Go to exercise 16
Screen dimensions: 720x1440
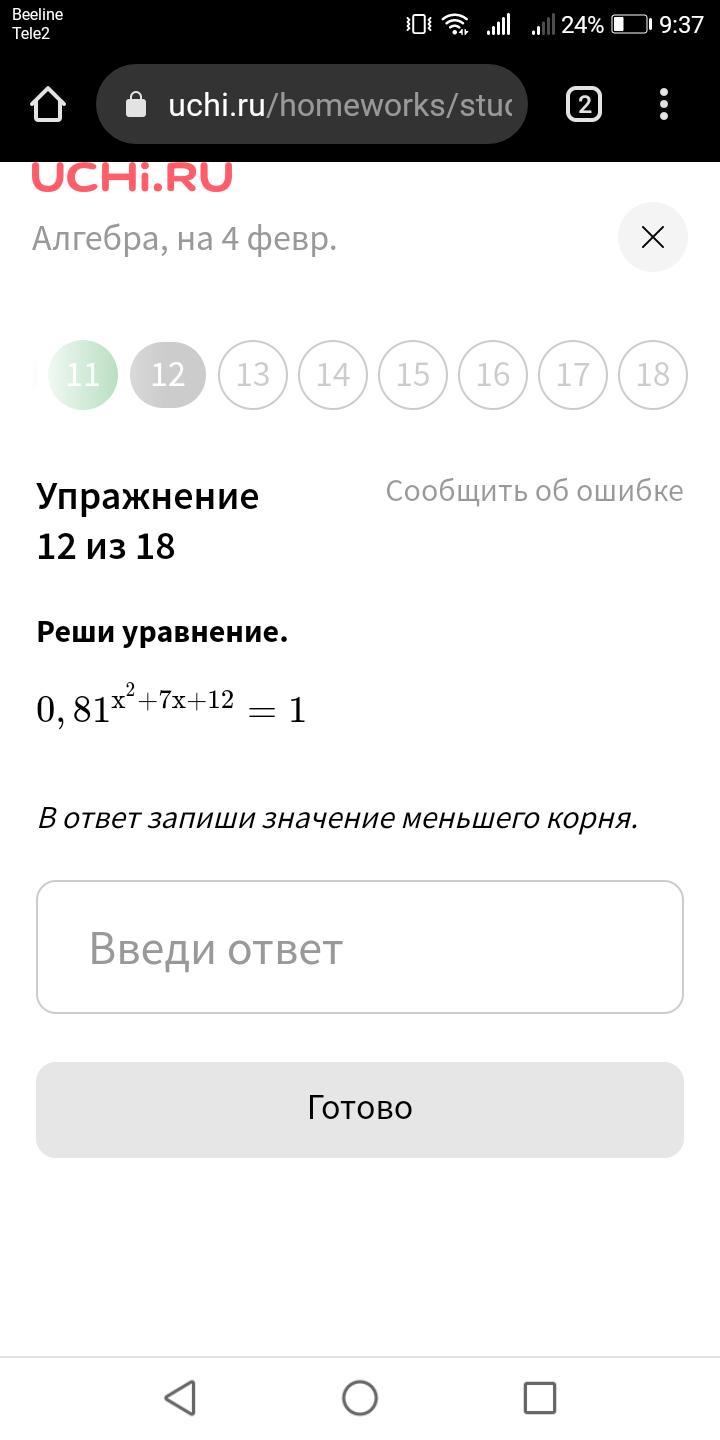pyautogui.click(x=493, y=375)
